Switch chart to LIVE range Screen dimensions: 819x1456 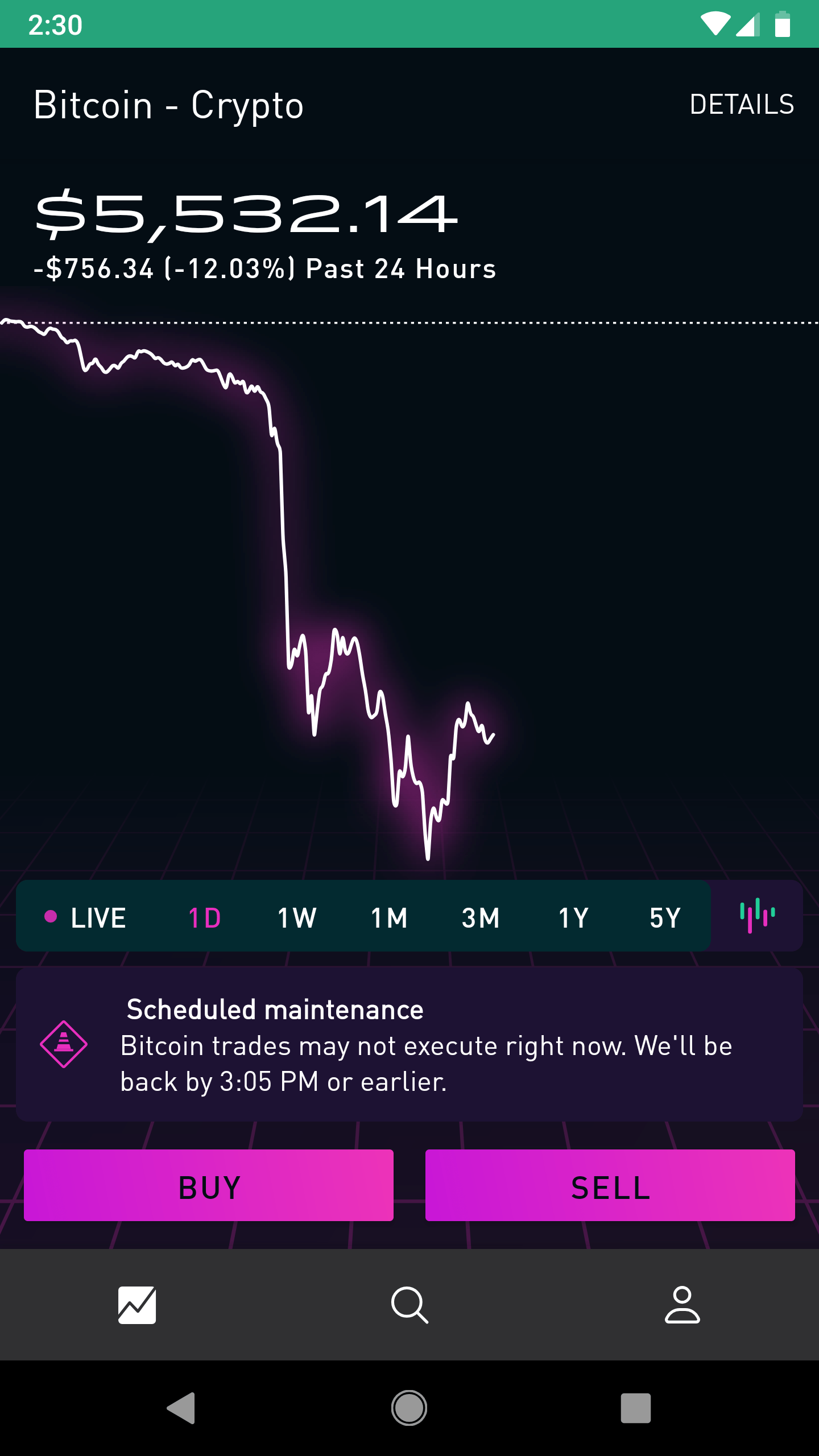pyautogui.click(x=86, y=917)
